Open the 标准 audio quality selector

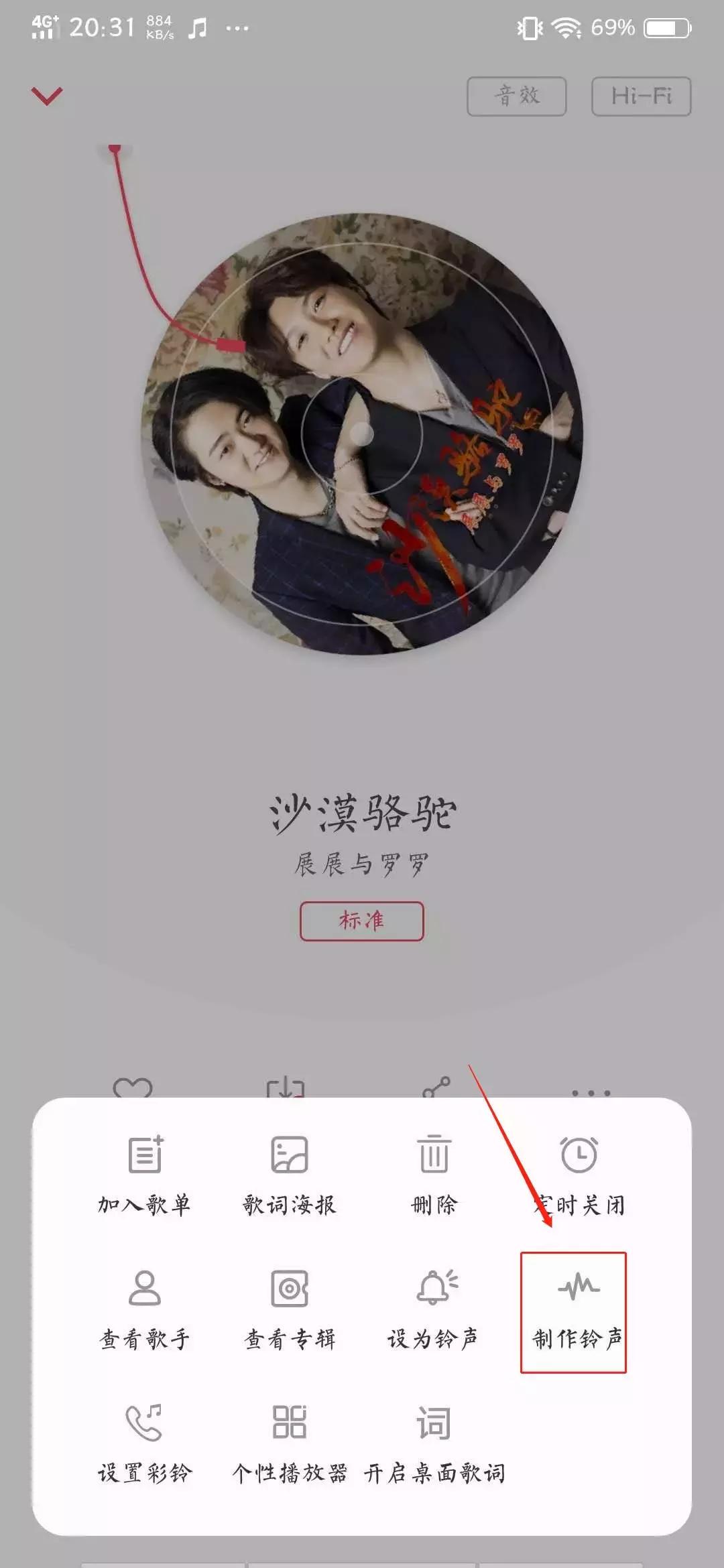tap(362, 921)
